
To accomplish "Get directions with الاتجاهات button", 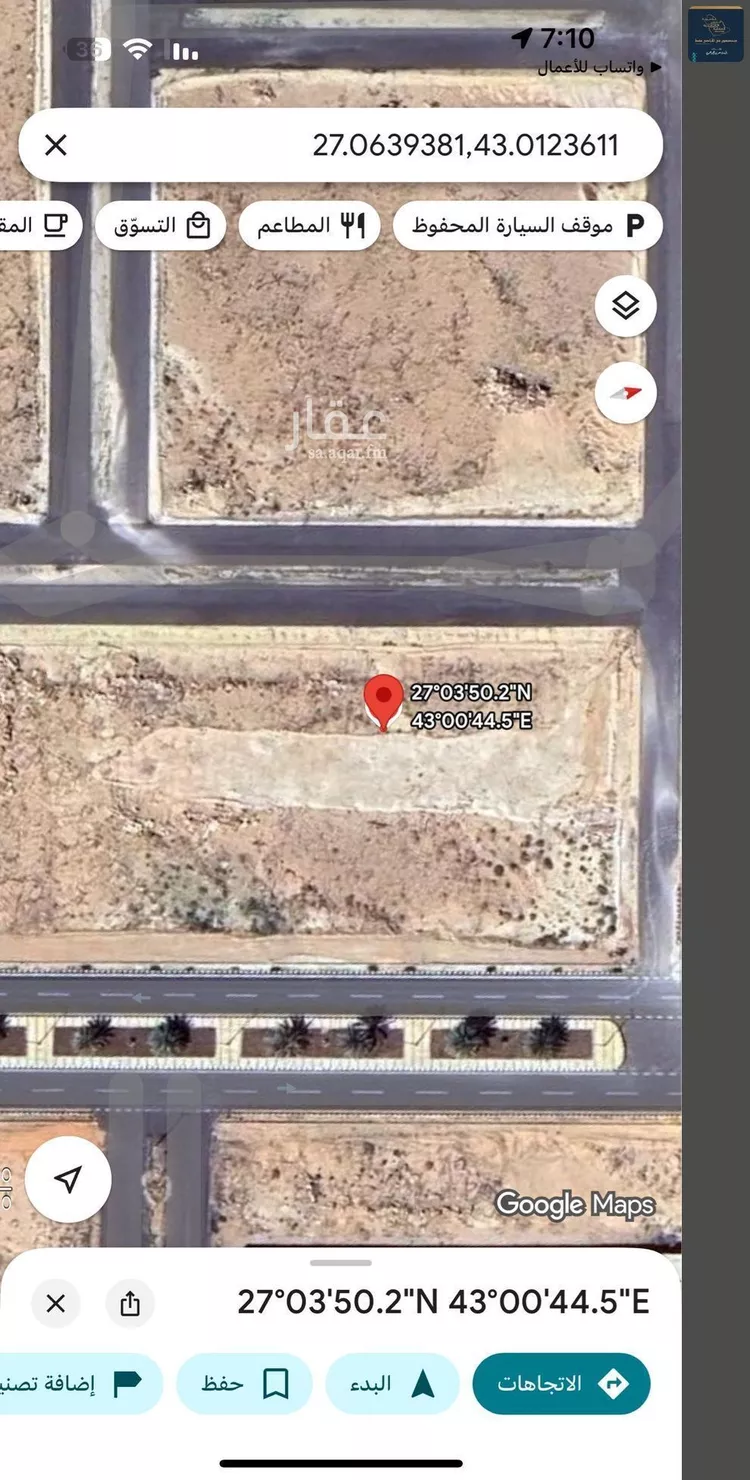I will [x=560, y=1384].
